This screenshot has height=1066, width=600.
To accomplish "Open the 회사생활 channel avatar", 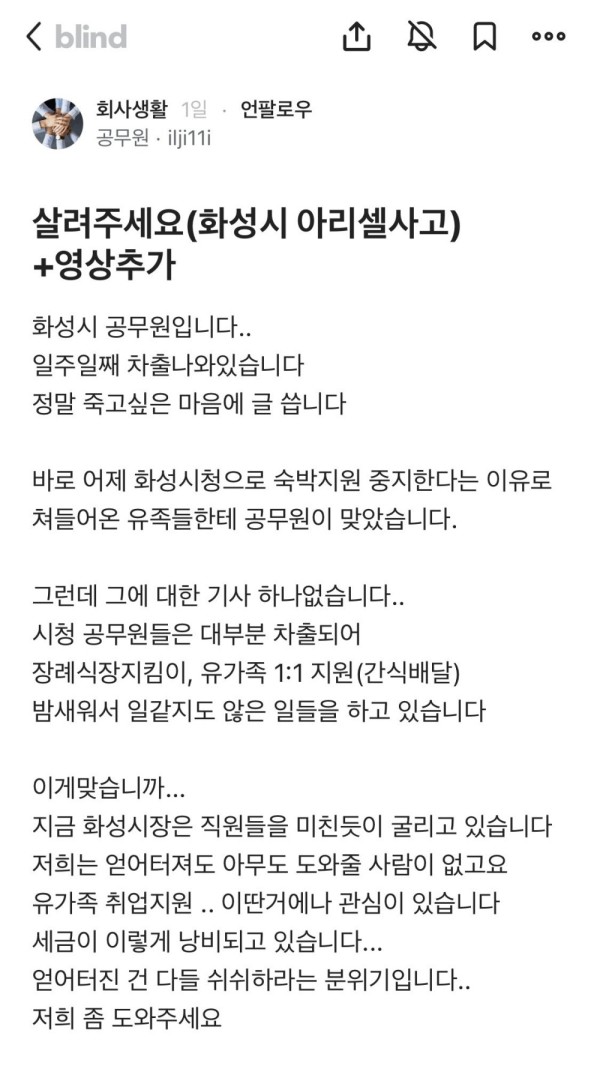I will click(x=57, y=123).
